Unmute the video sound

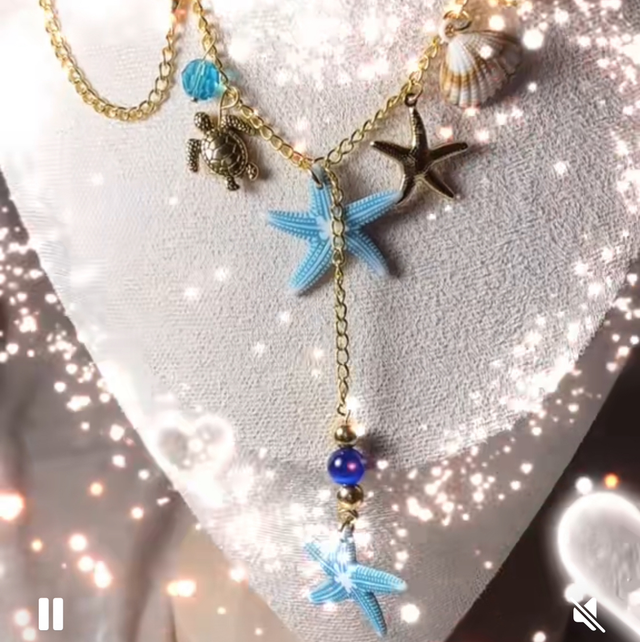click(x=589, y=613)
